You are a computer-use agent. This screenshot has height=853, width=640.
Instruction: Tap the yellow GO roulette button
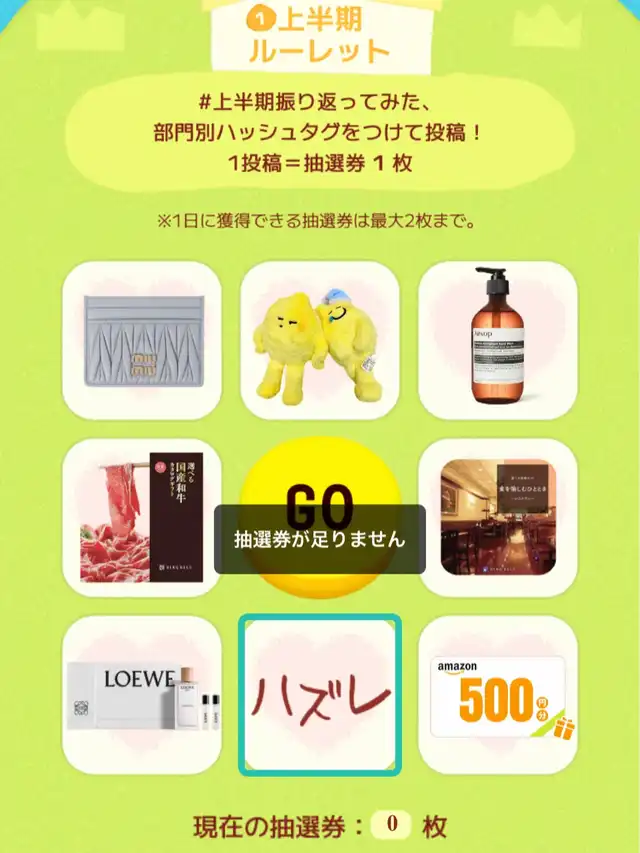click(320, 518)
